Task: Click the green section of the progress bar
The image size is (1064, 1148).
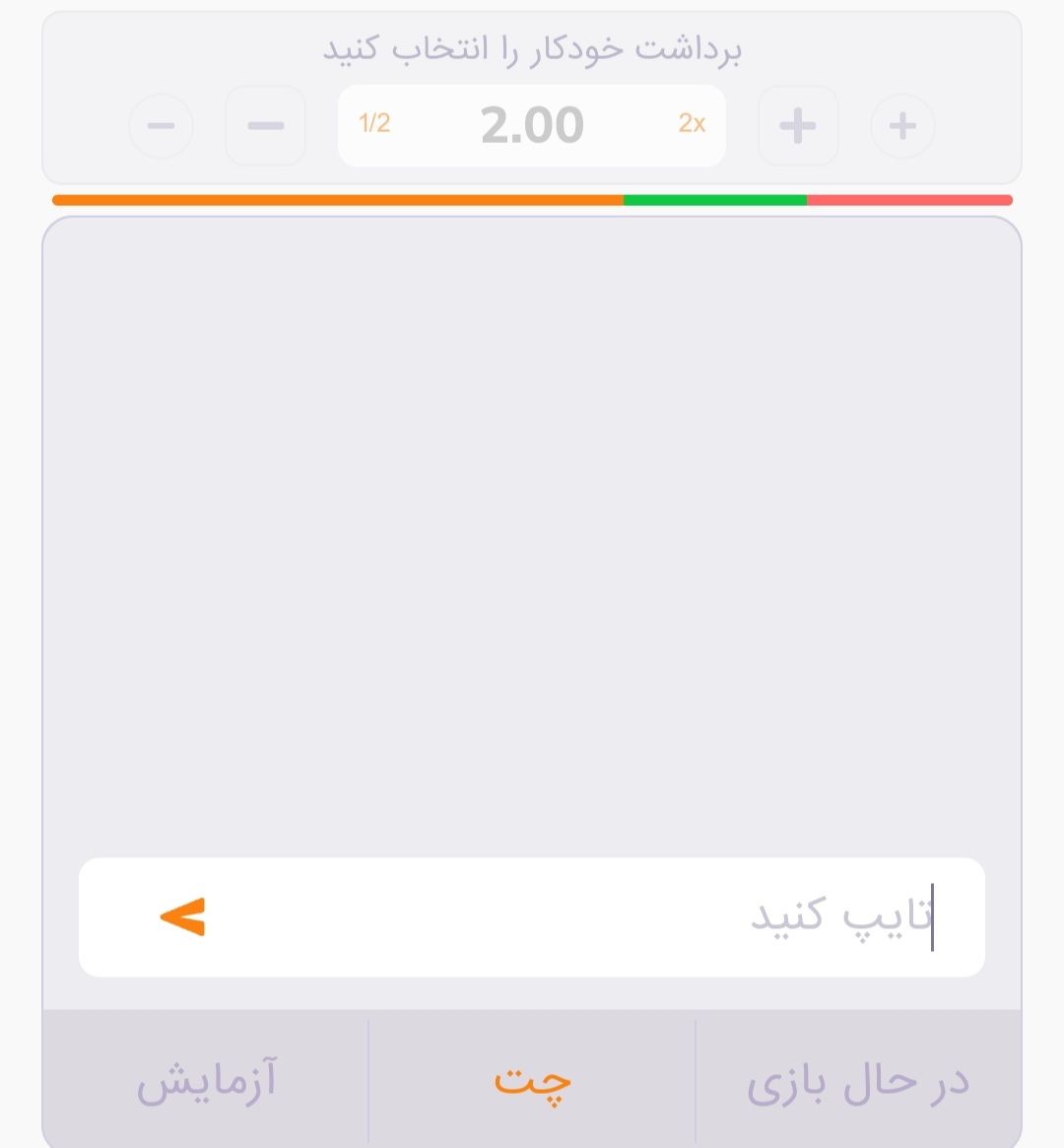Action: coord(716,200)
